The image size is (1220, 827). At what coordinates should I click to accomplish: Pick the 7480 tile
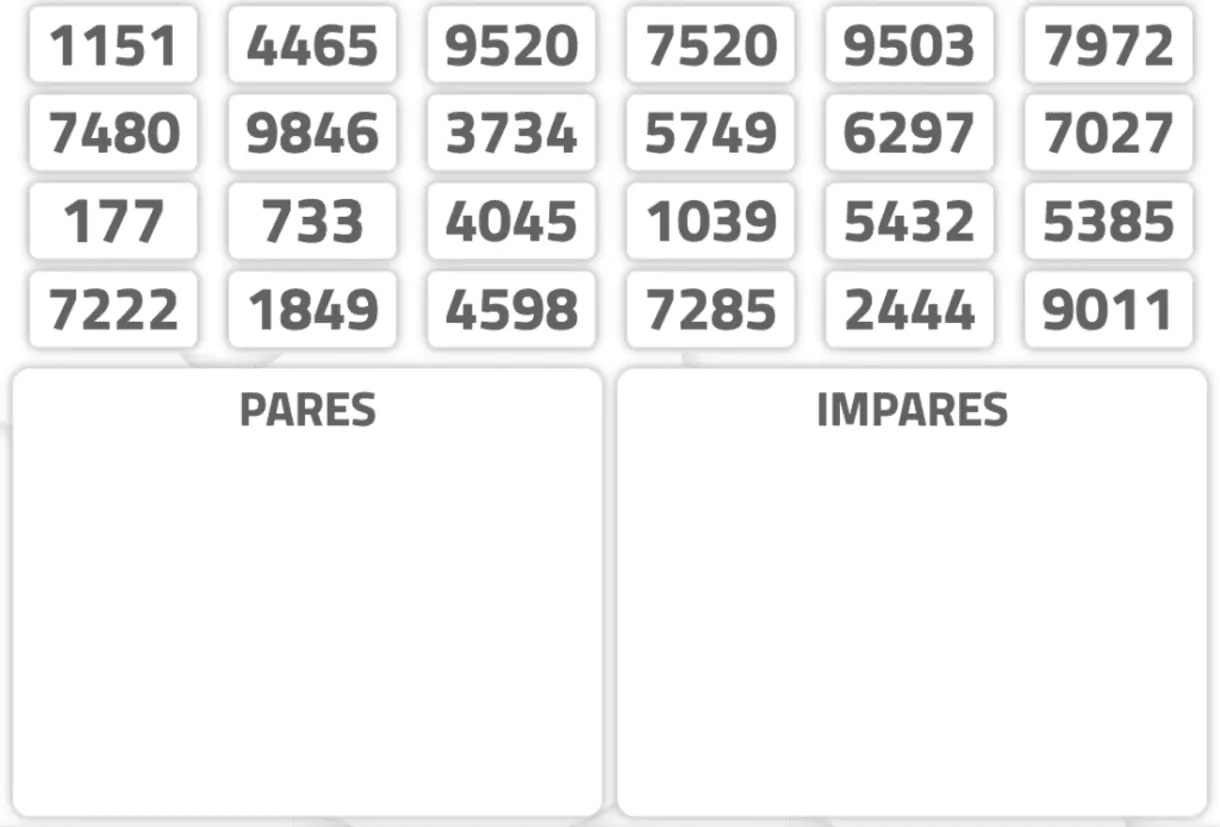click(x=113, y=133)
